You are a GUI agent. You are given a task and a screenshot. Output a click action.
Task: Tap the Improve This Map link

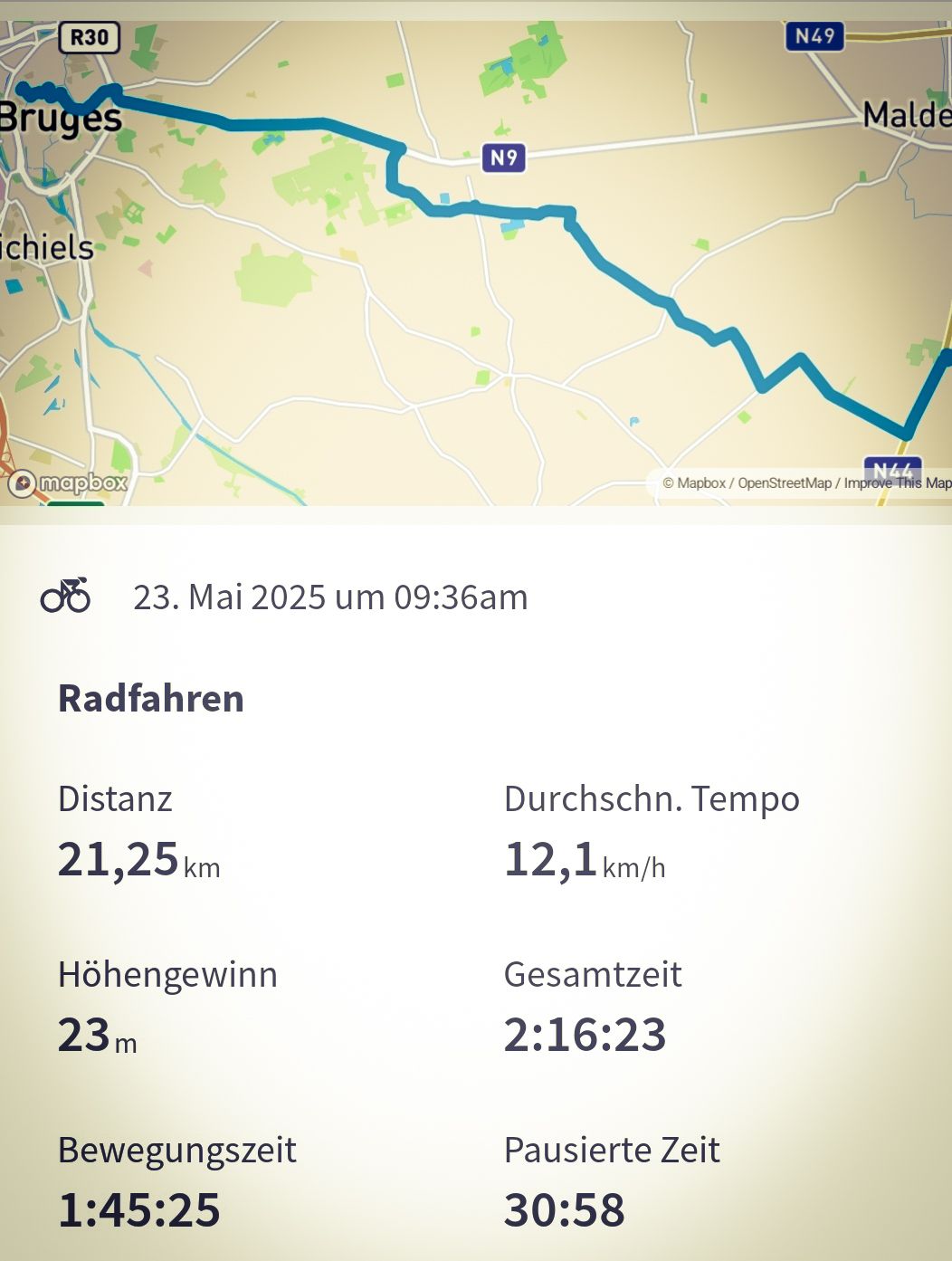click(x=897, y=483)
